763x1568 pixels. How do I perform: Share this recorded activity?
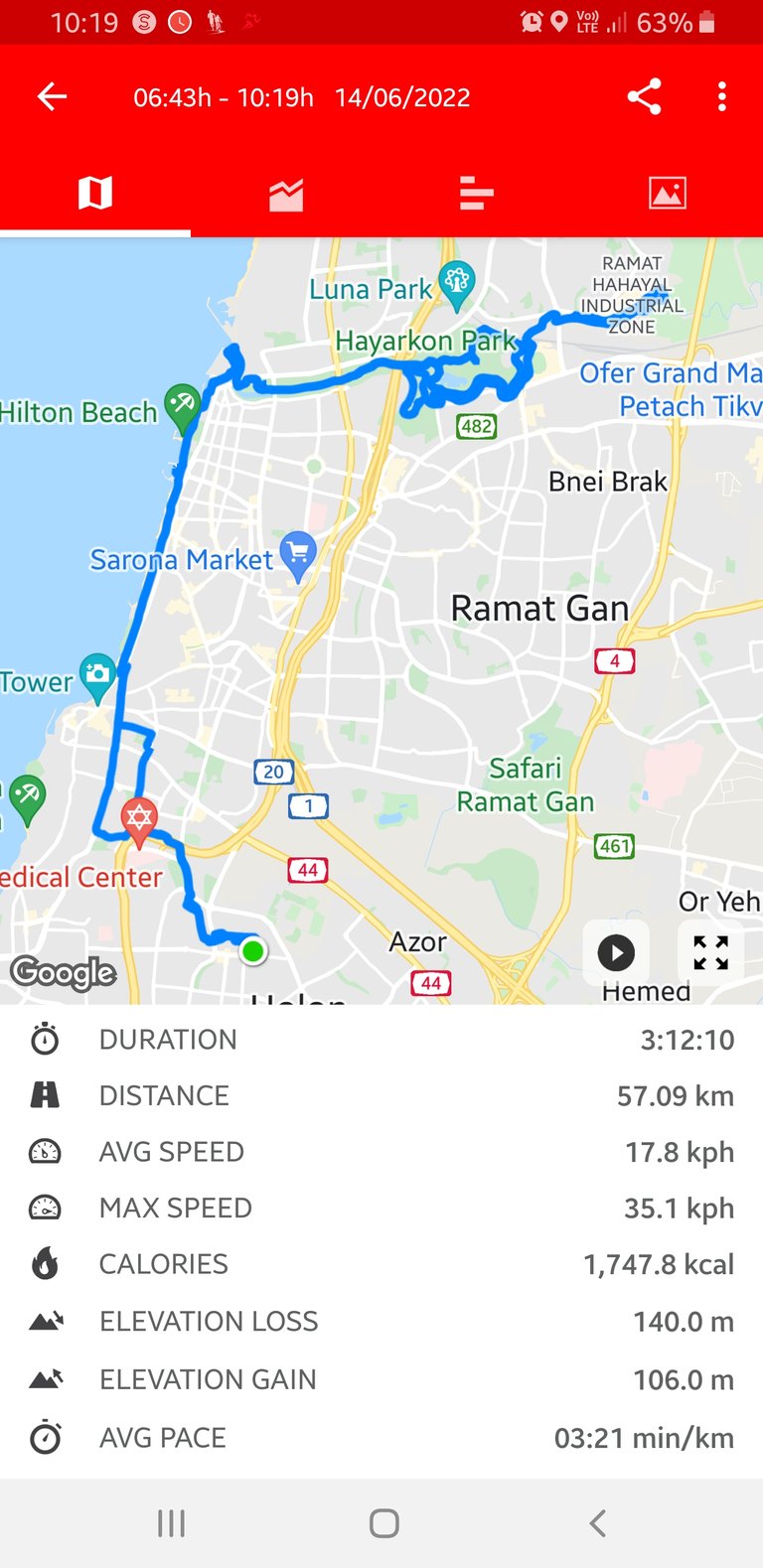[x=644, y=96]
